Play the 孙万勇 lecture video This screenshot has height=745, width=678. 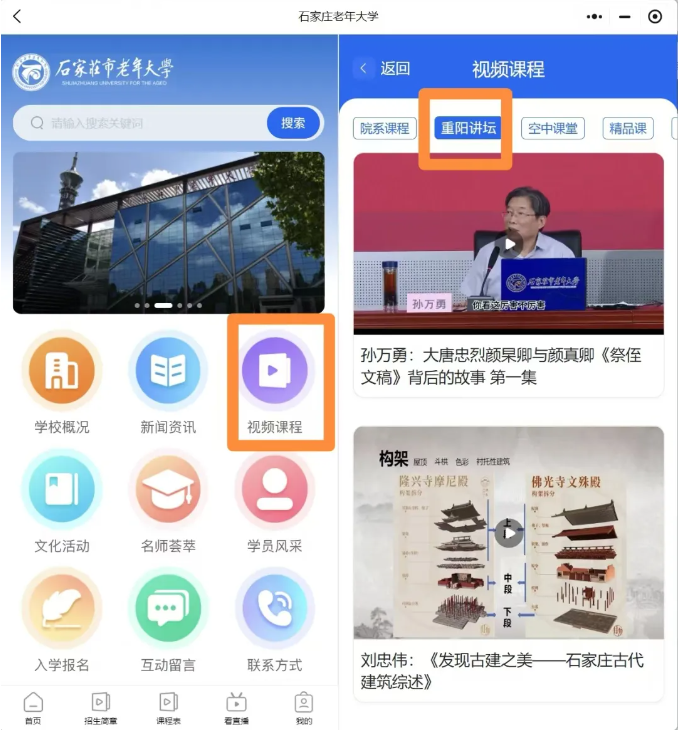point(509,243)
